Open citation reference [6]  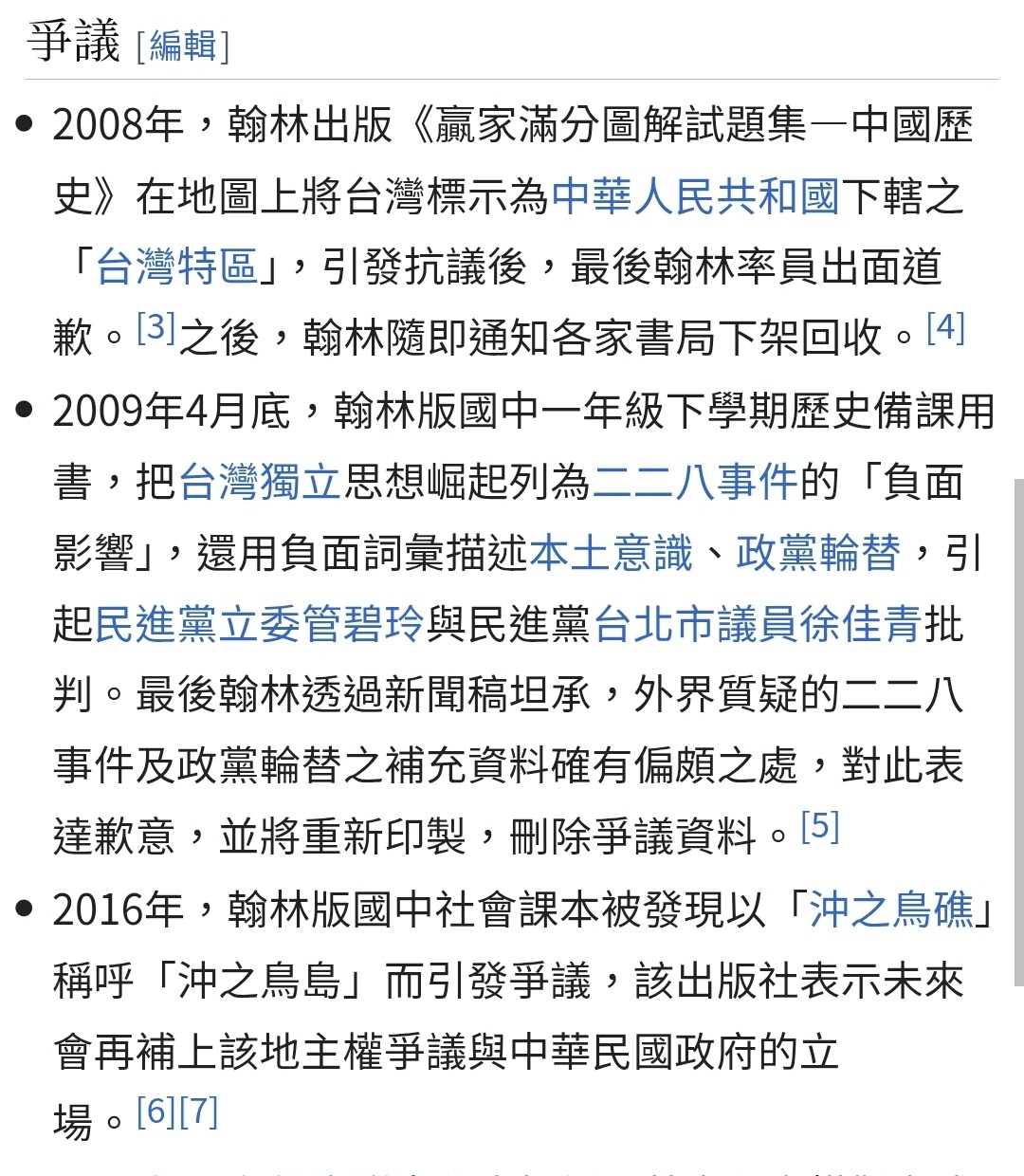click(156, 1112)
